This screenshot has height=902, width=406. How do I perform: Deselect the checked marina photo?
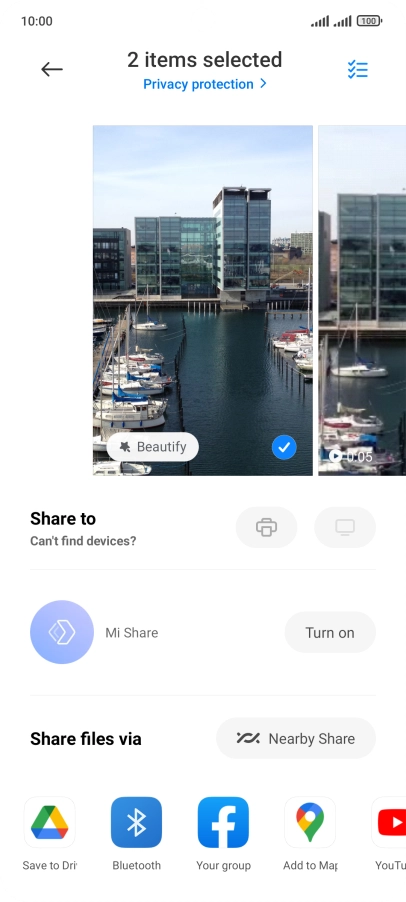pyautogui.click(x=284, y=447)
